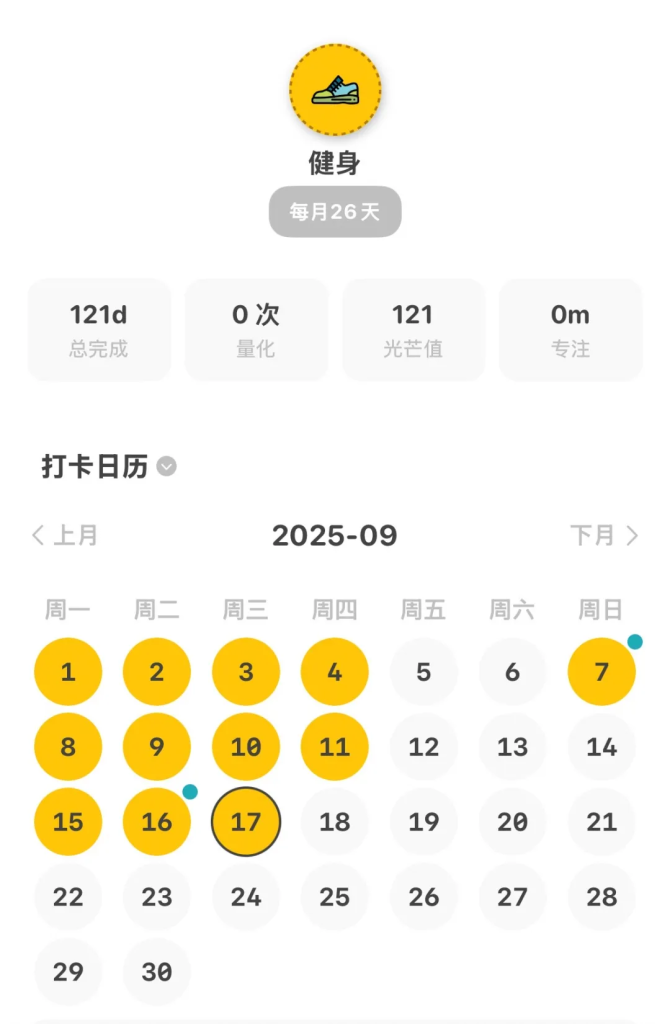This screenshot has height=1024, width=670.
Task: Expand the 打卡日历 dropdown
Action: [x=167, y=466]
